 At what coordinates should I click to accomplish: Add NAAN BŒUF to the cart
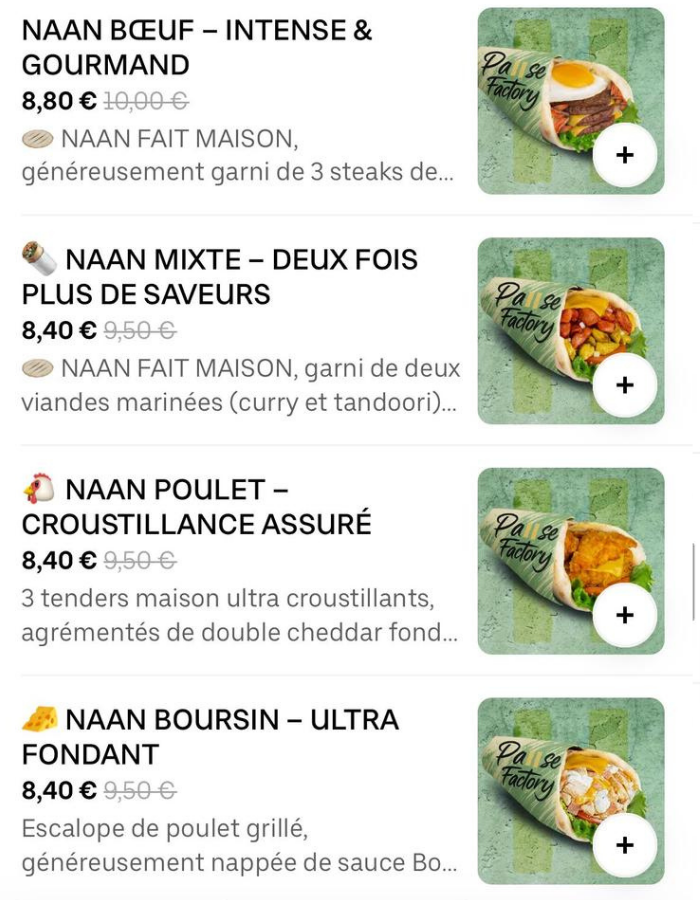tap(625, 156)
